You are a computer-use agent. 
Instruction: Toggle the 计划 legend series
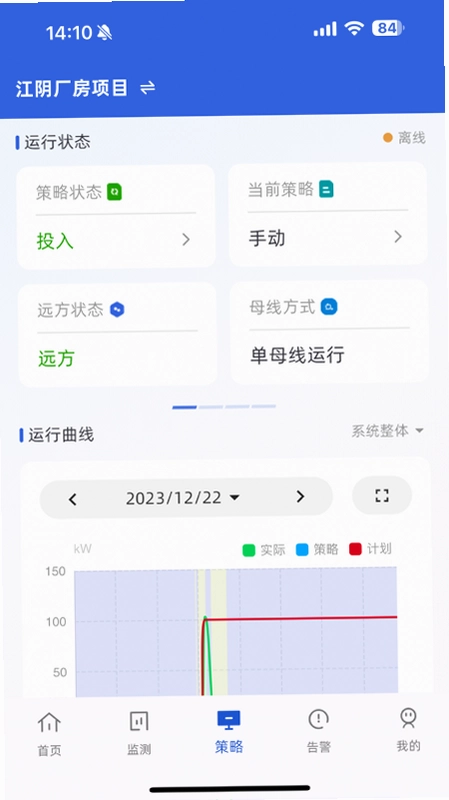point(370,549)
